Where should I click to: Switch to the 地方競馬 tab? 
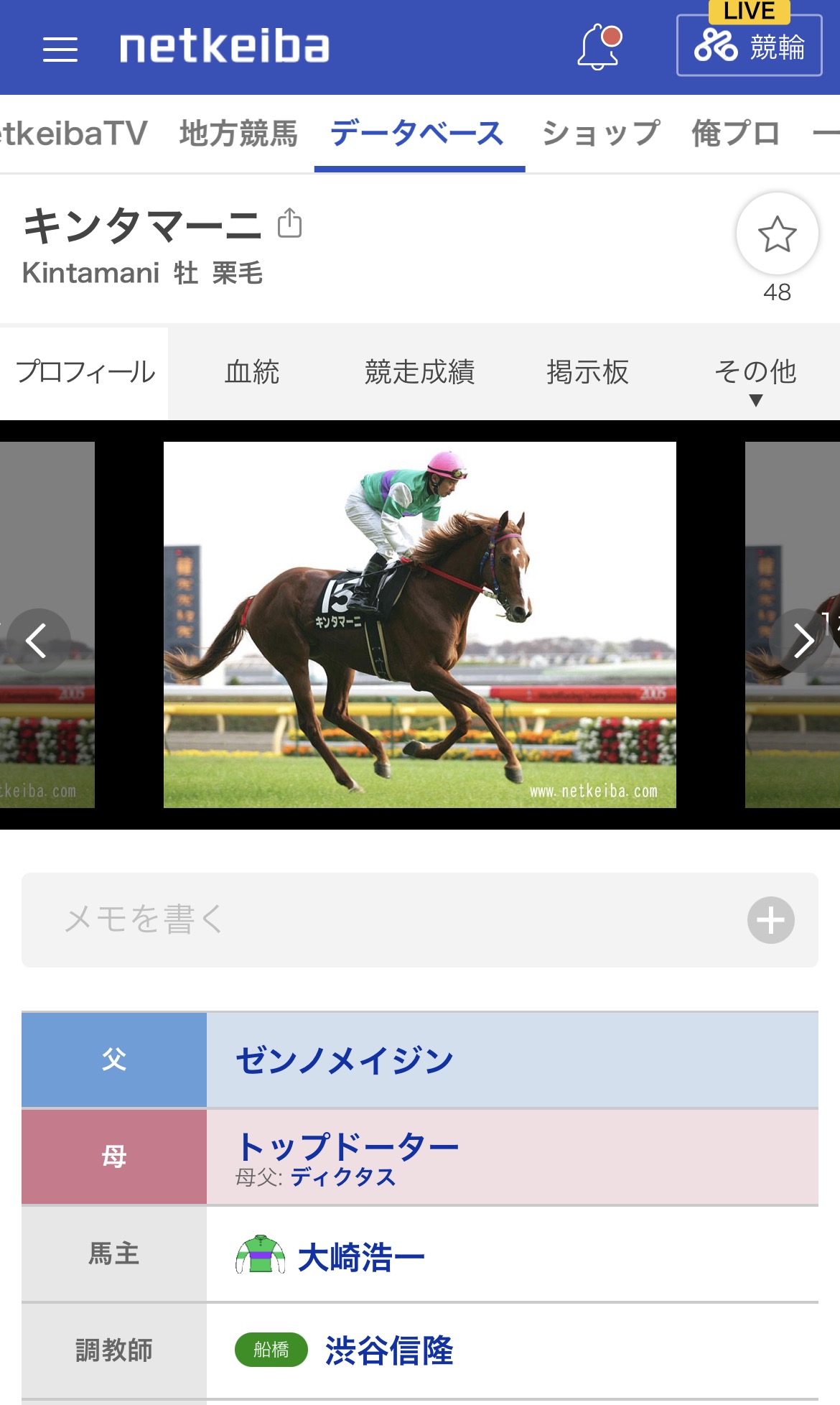click(238, 134)
